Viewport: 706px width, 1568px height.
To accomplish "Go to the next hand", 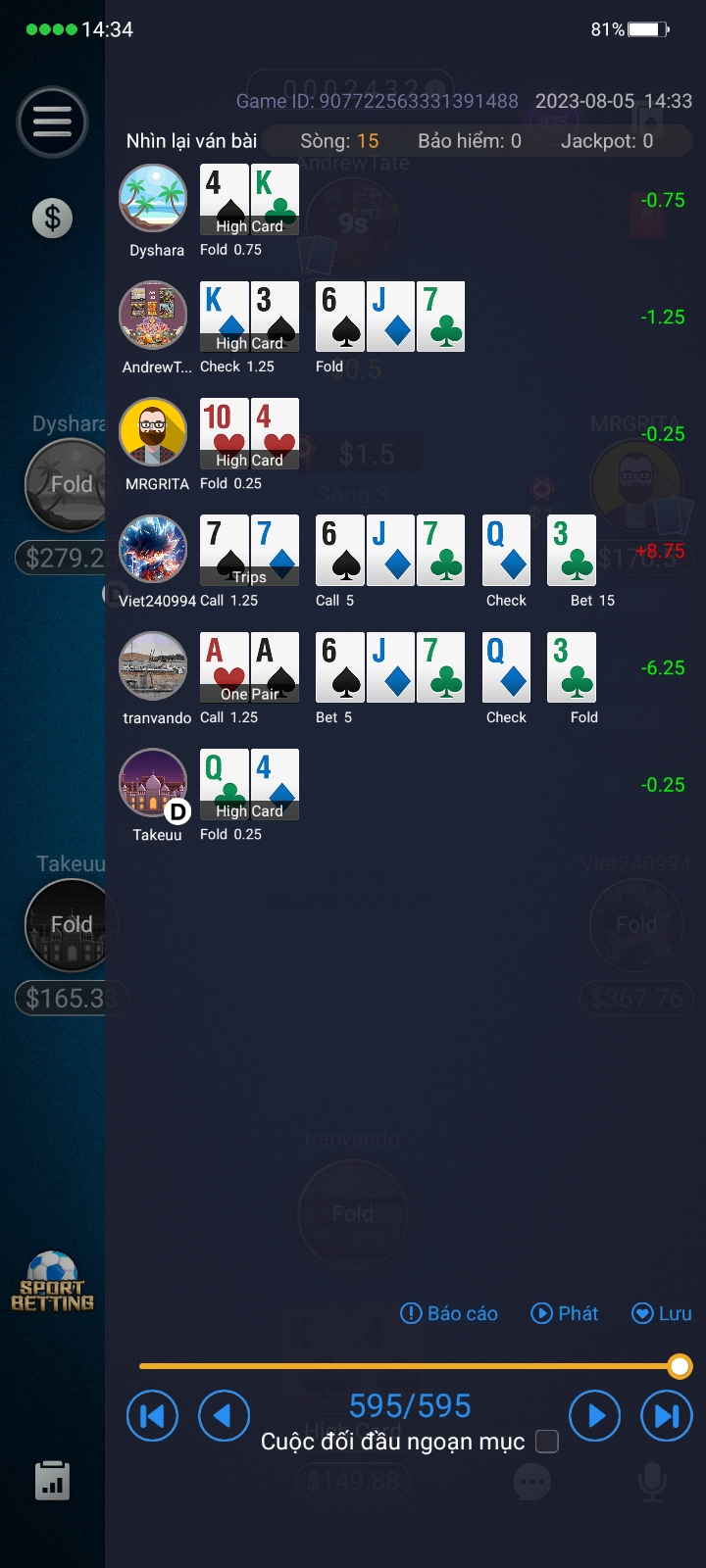I will coord(595,1416).
